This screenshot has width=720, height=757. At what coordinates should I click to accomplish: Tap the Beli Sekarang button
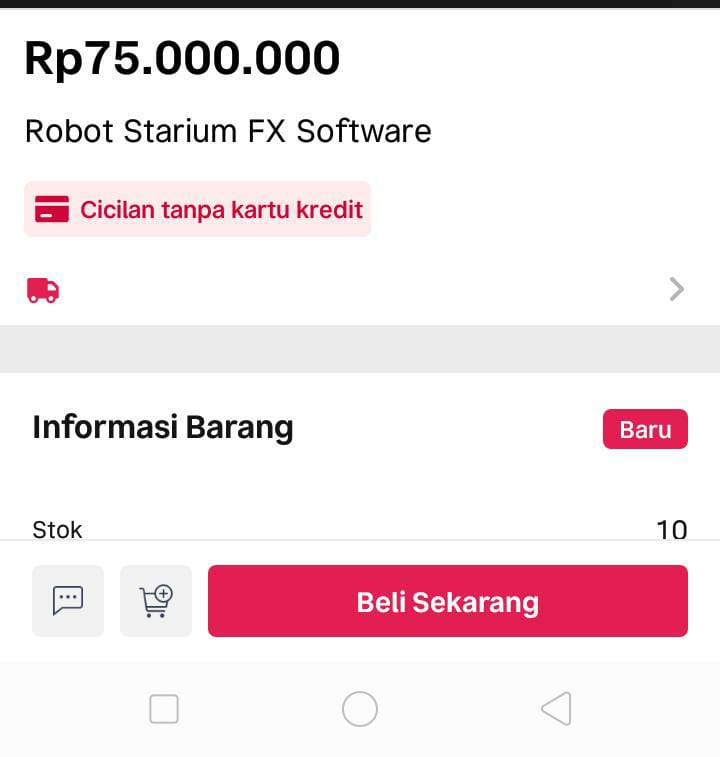pyautogui.click(x=447, y=601)
